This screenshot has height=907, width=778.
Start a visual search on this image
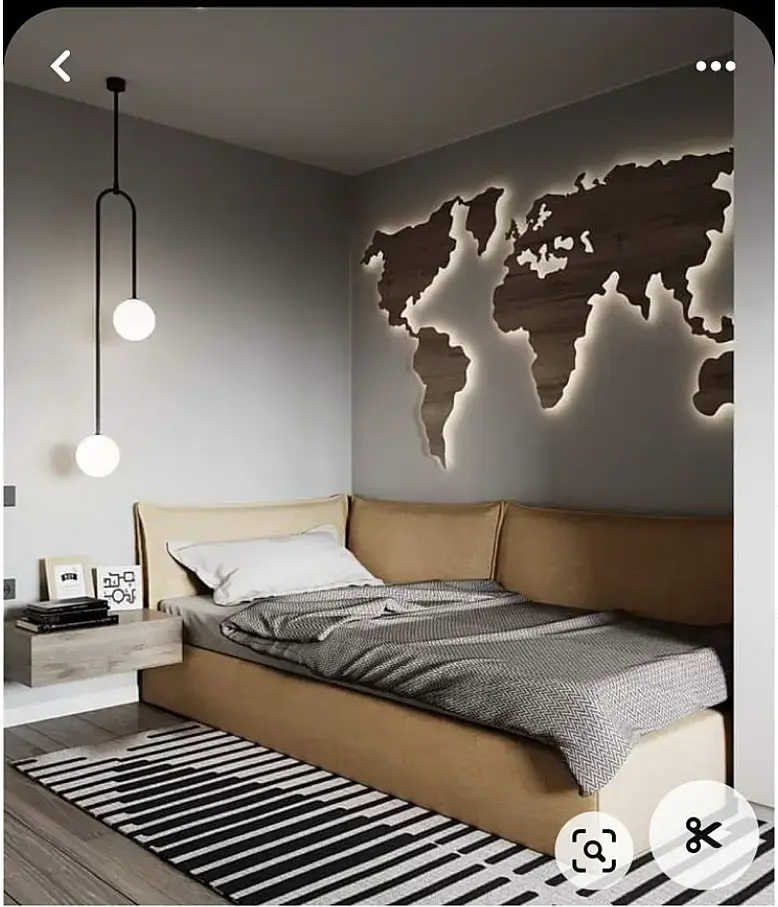click(594, 851)
